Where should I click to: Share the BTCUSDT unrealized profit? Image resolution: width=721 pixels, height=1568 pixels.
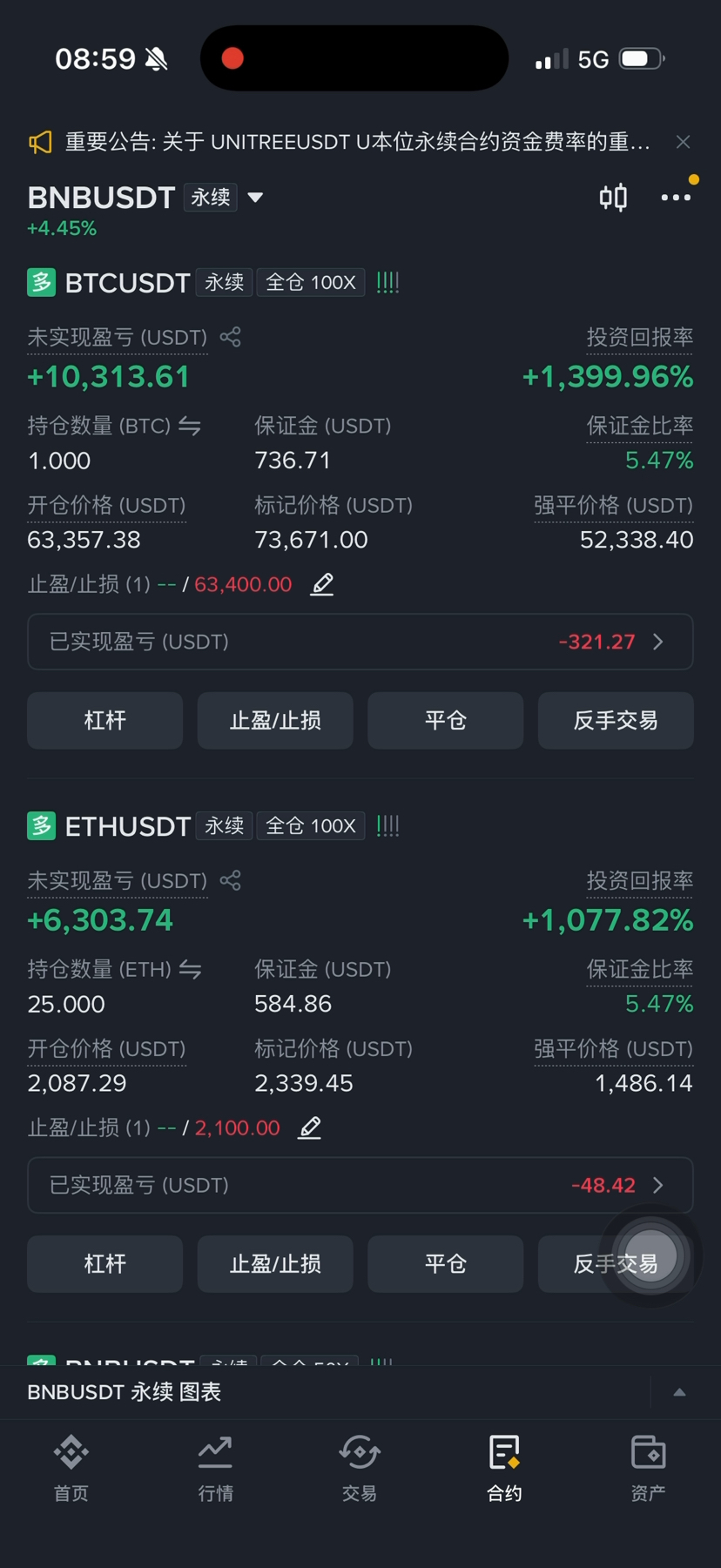[231, 337]
